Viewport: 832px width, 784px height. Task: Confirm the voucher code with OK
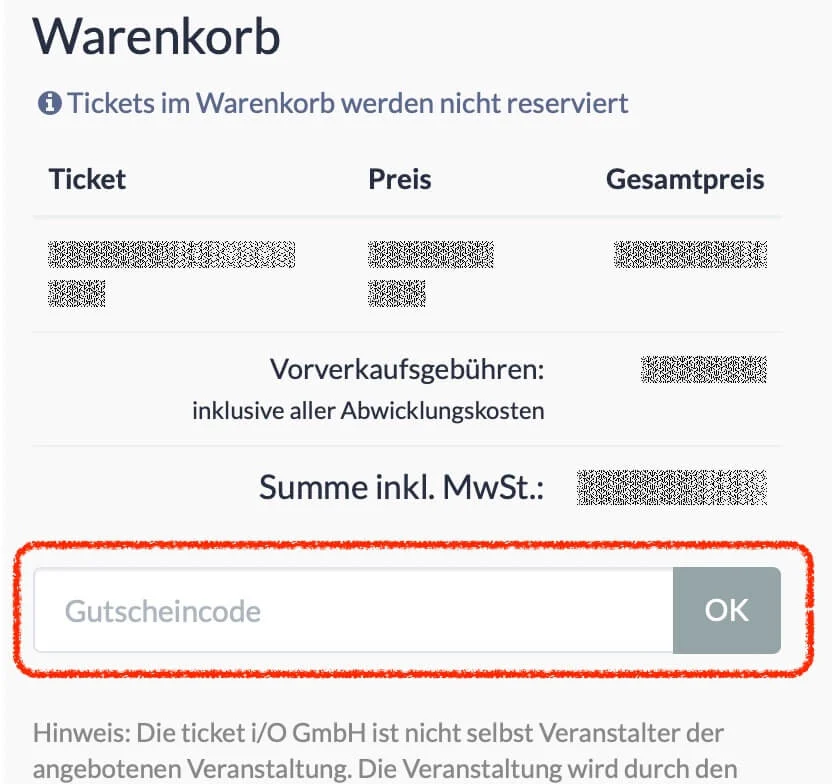tap(726, 610)
